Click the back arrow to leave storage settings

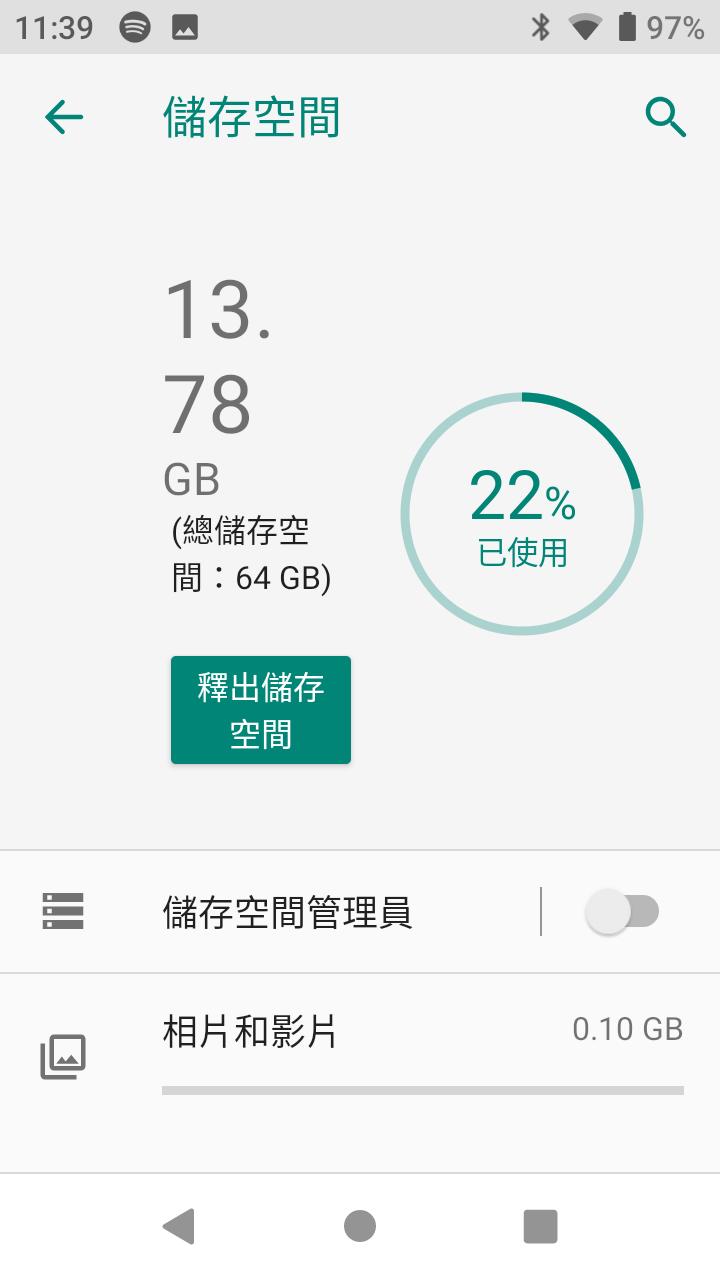[x=63, y=117]
